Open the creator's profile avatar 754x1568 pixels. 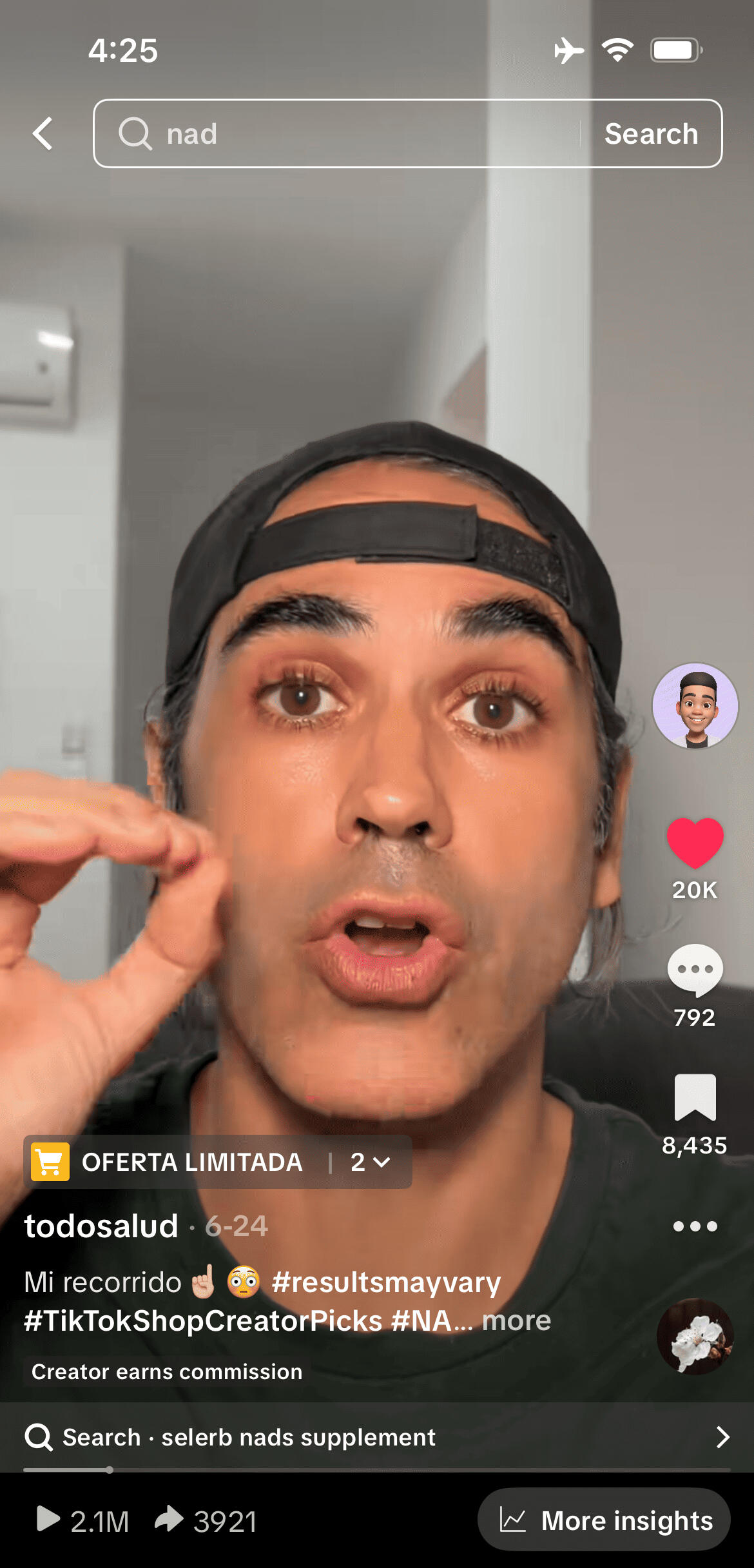pyautogui.click(x=695, y=706)
